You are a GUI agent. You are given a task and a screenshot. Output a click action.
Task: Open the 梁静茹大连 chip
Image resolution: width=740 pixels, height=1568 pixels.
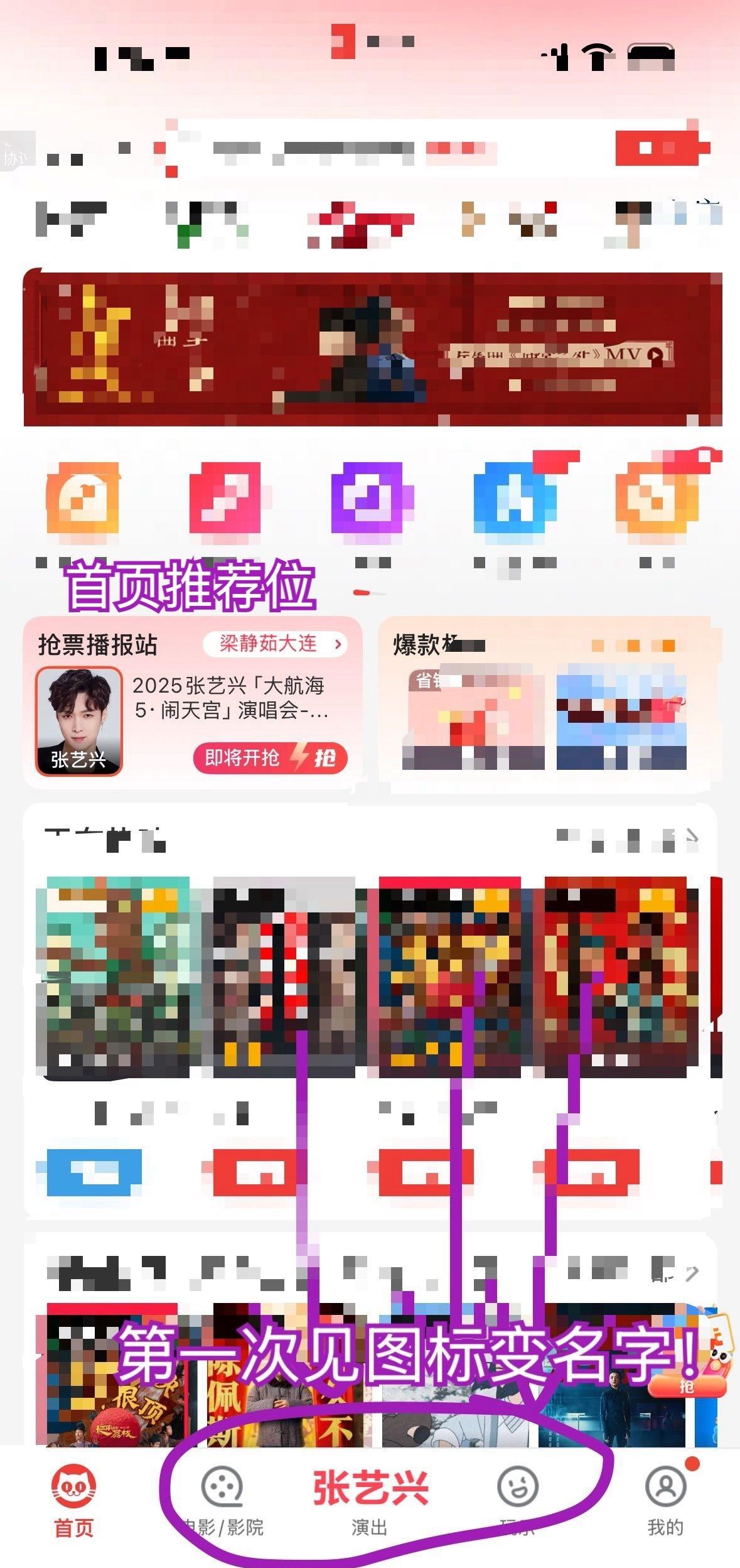tap(275, 644)
